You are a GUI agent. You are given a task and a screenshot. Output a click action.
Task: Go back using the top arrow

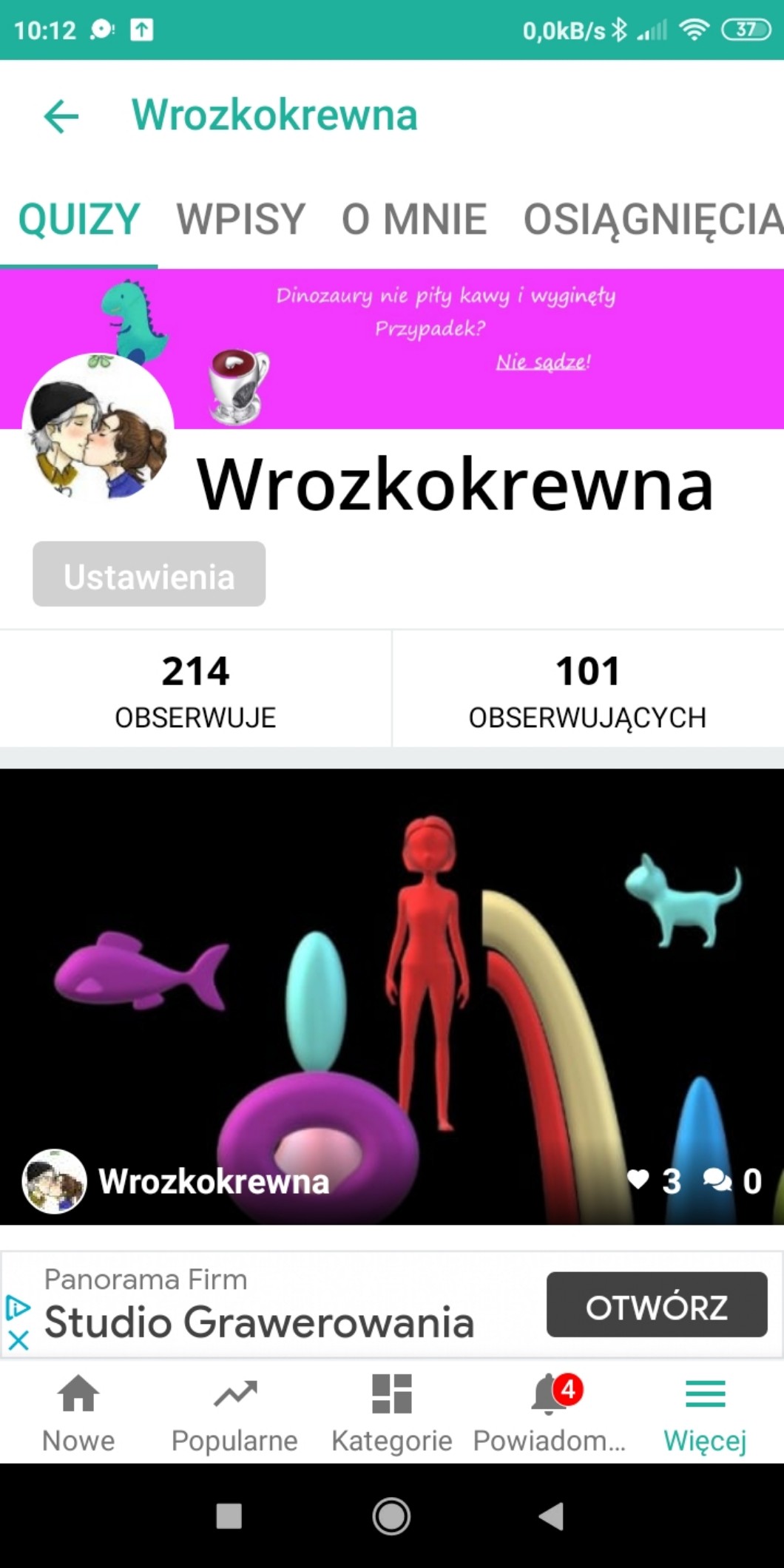[61, 116]
